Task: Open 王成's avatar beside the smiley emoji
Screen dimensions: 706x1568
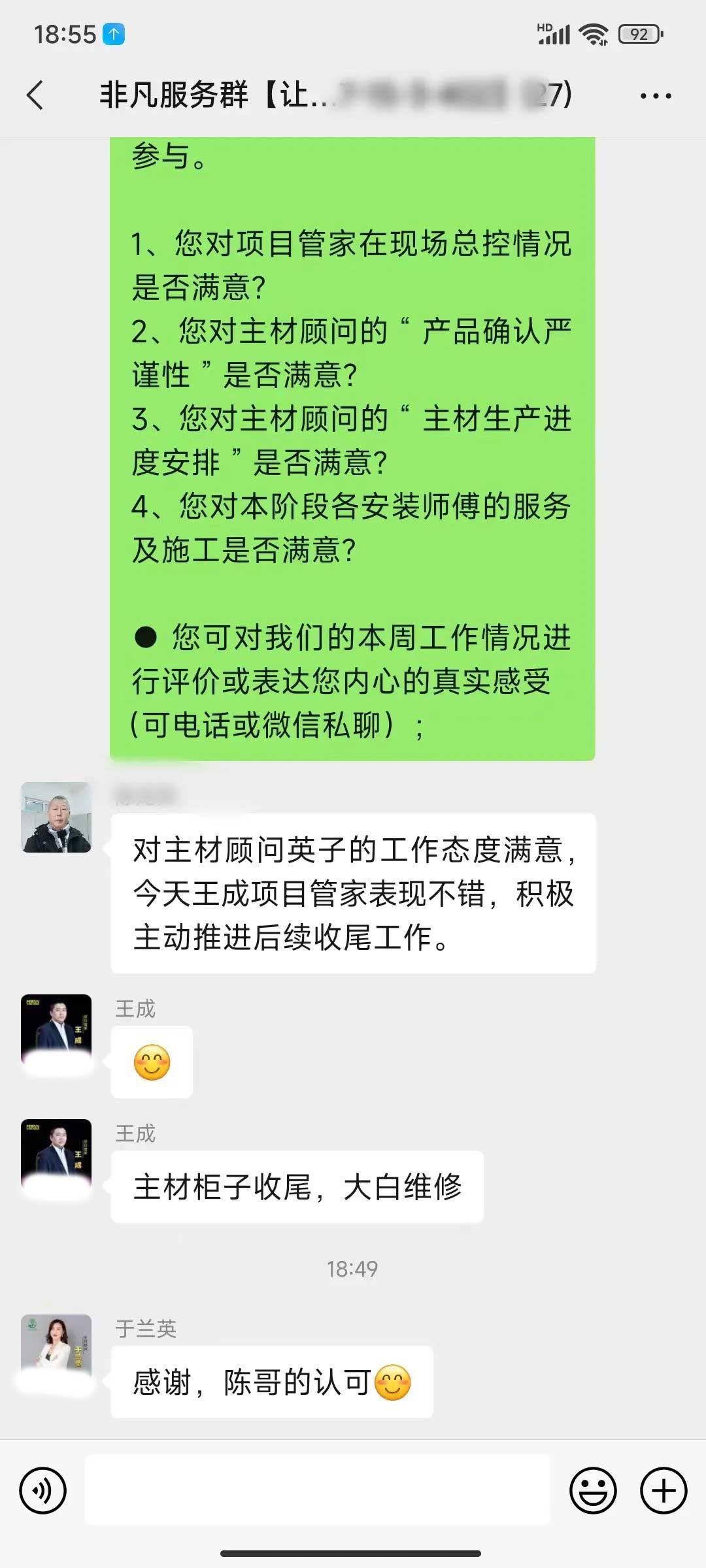Action: pos(56,1029)
